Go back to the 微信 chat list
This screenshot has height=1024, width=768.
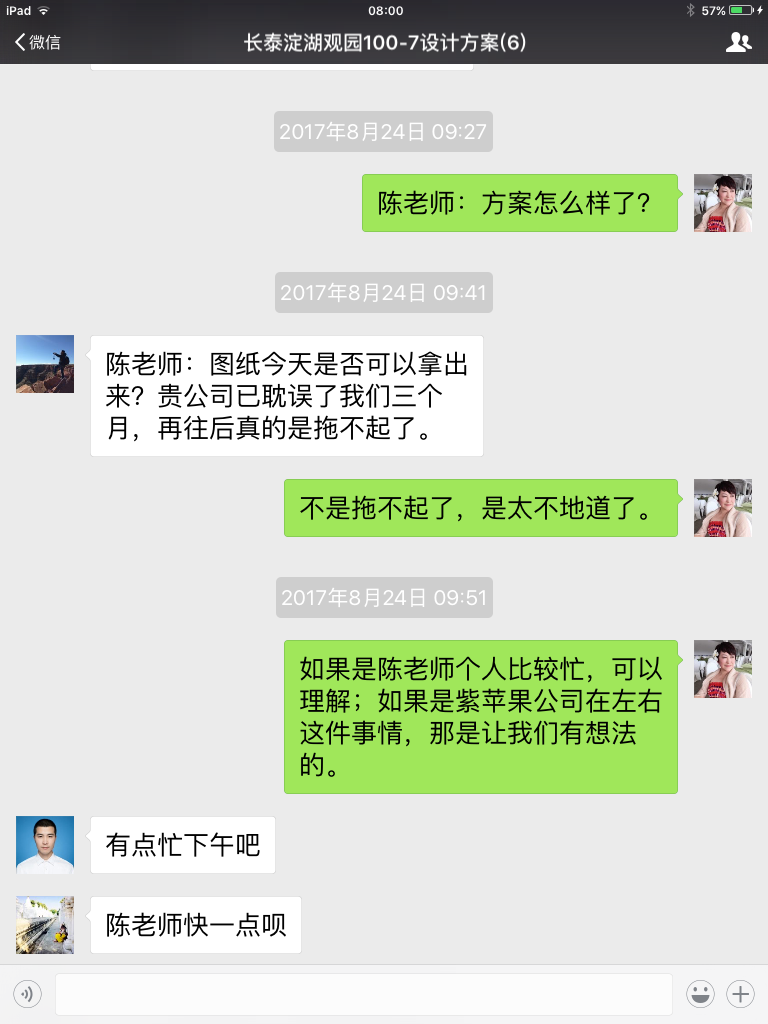click(37, 42)
